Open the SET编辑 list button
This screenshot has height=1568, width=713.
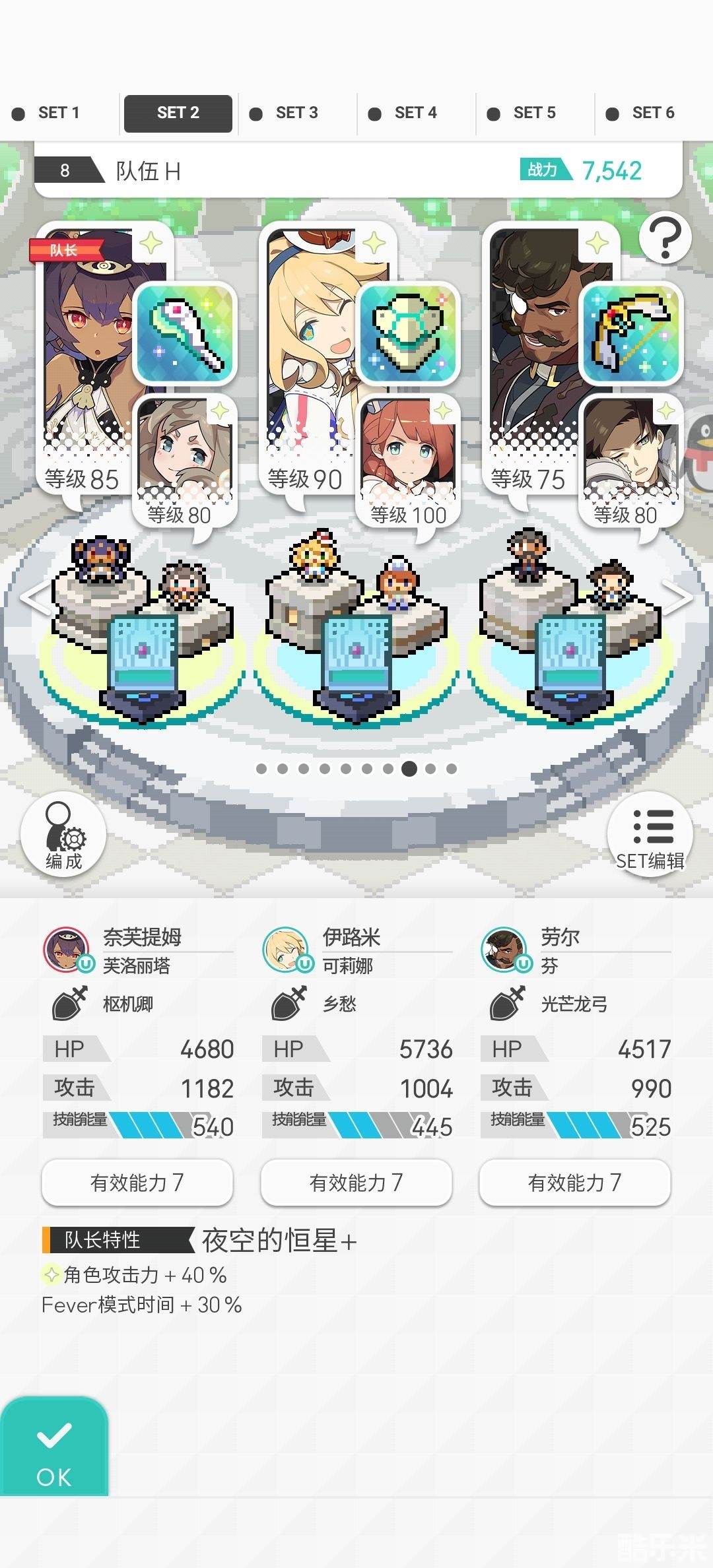point(650,835)
